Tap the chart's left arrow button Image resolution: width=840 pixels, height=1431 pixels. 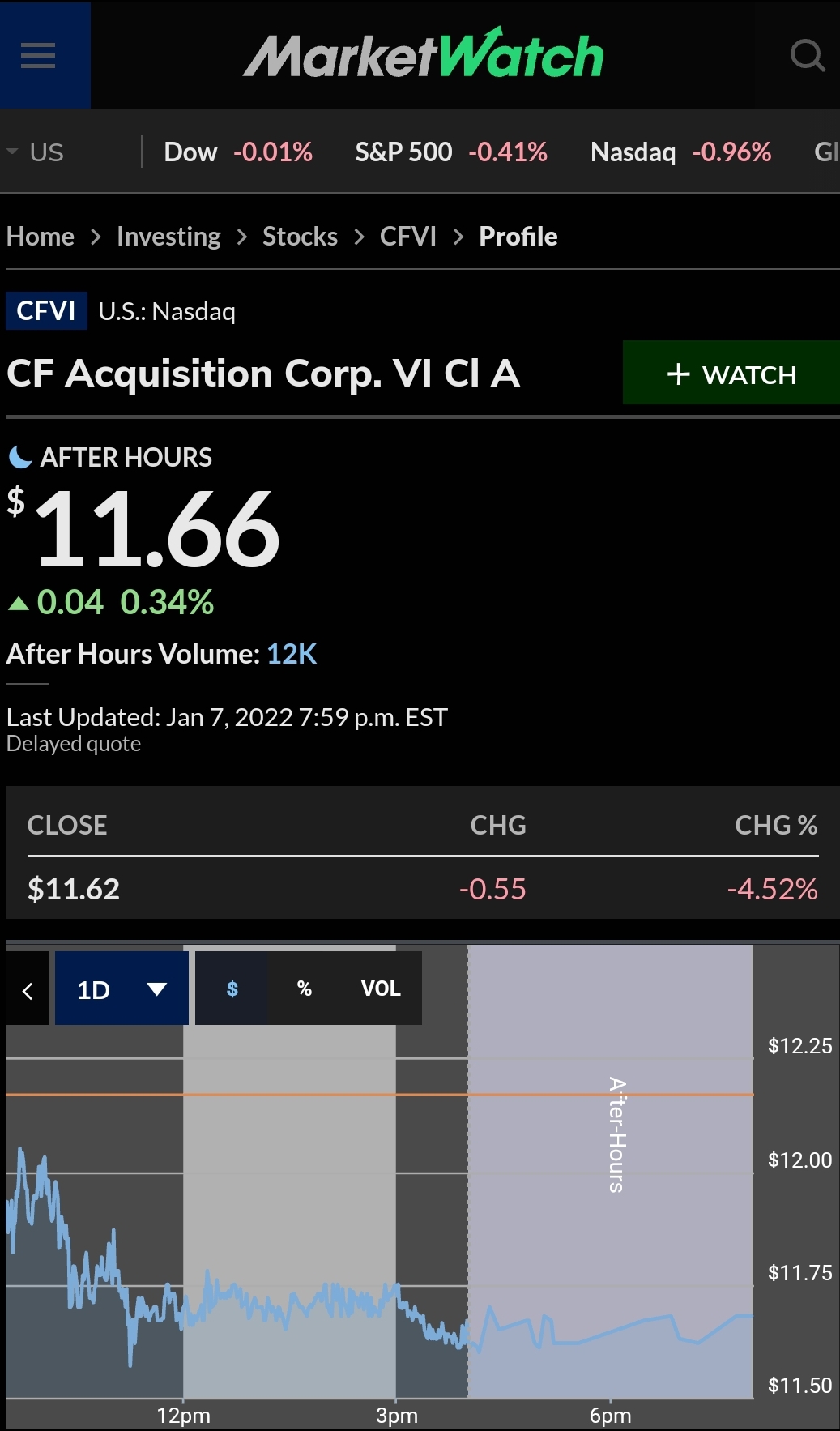pos(28,989)
